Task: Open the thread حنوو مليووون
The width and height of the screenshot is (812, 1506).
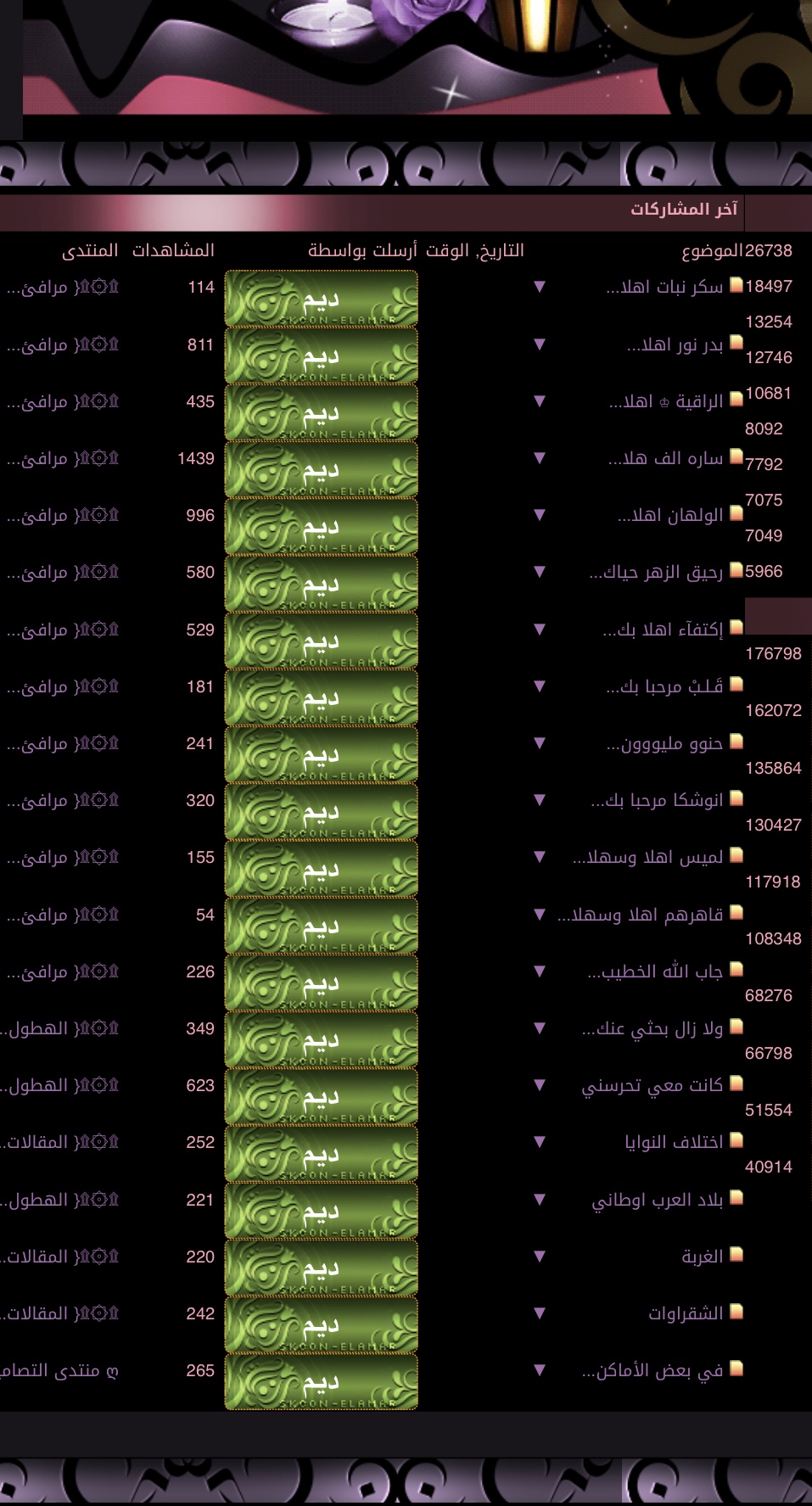Action: click(x=665, y=743)
